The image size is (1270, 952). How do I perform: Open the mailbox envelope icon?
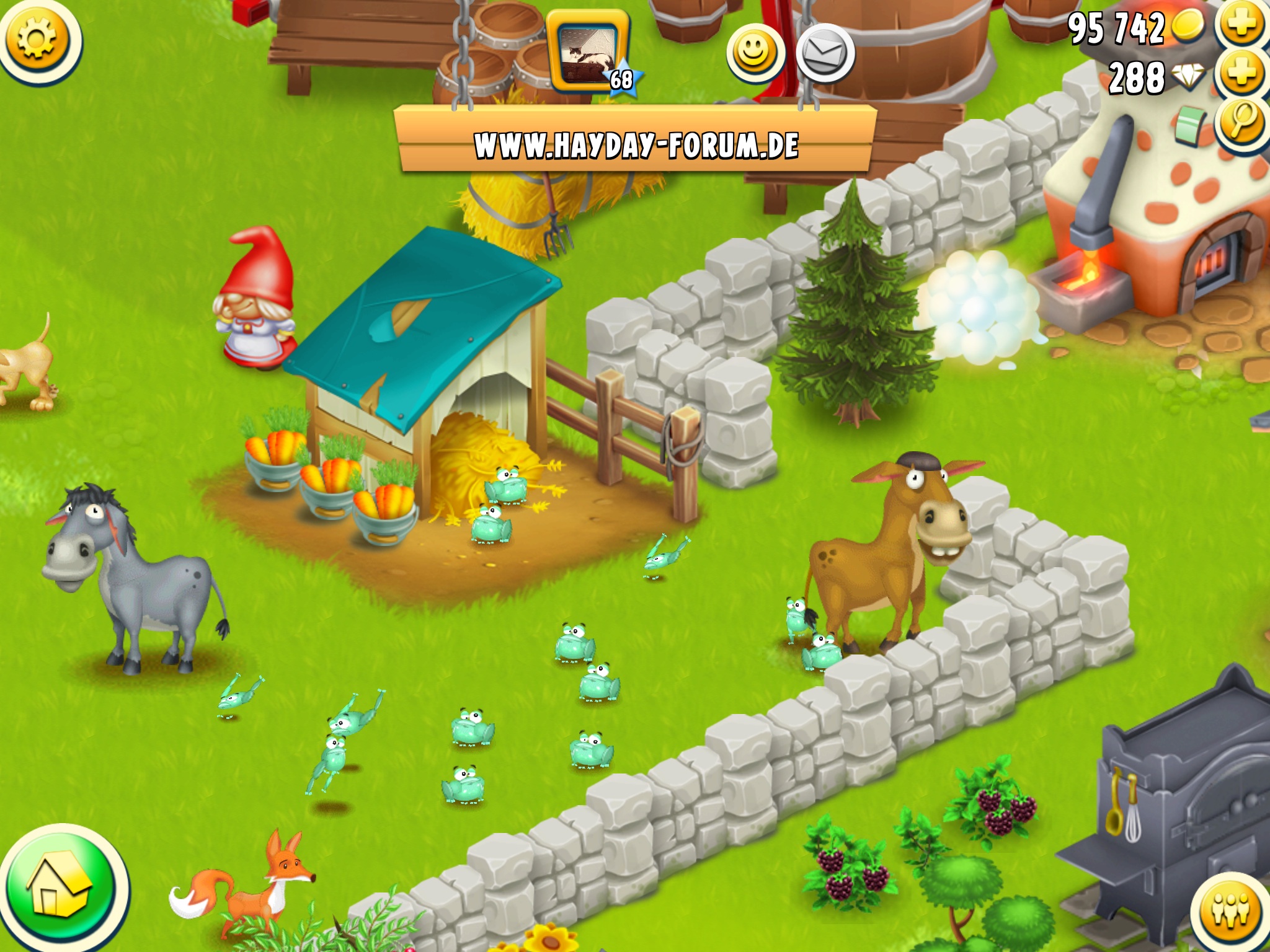(825, 54)
